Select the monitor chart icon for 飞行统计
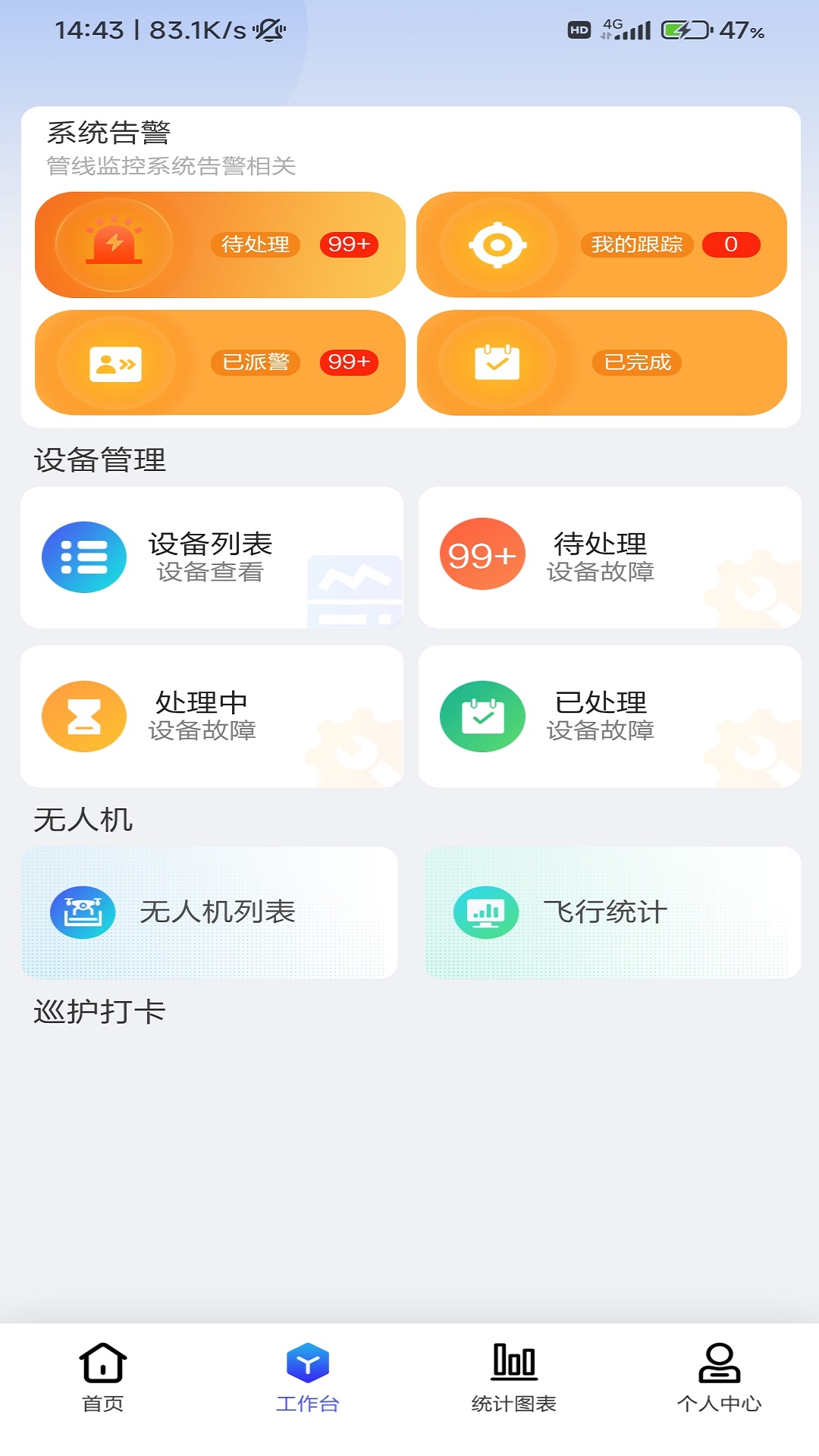 click(485, 912)
